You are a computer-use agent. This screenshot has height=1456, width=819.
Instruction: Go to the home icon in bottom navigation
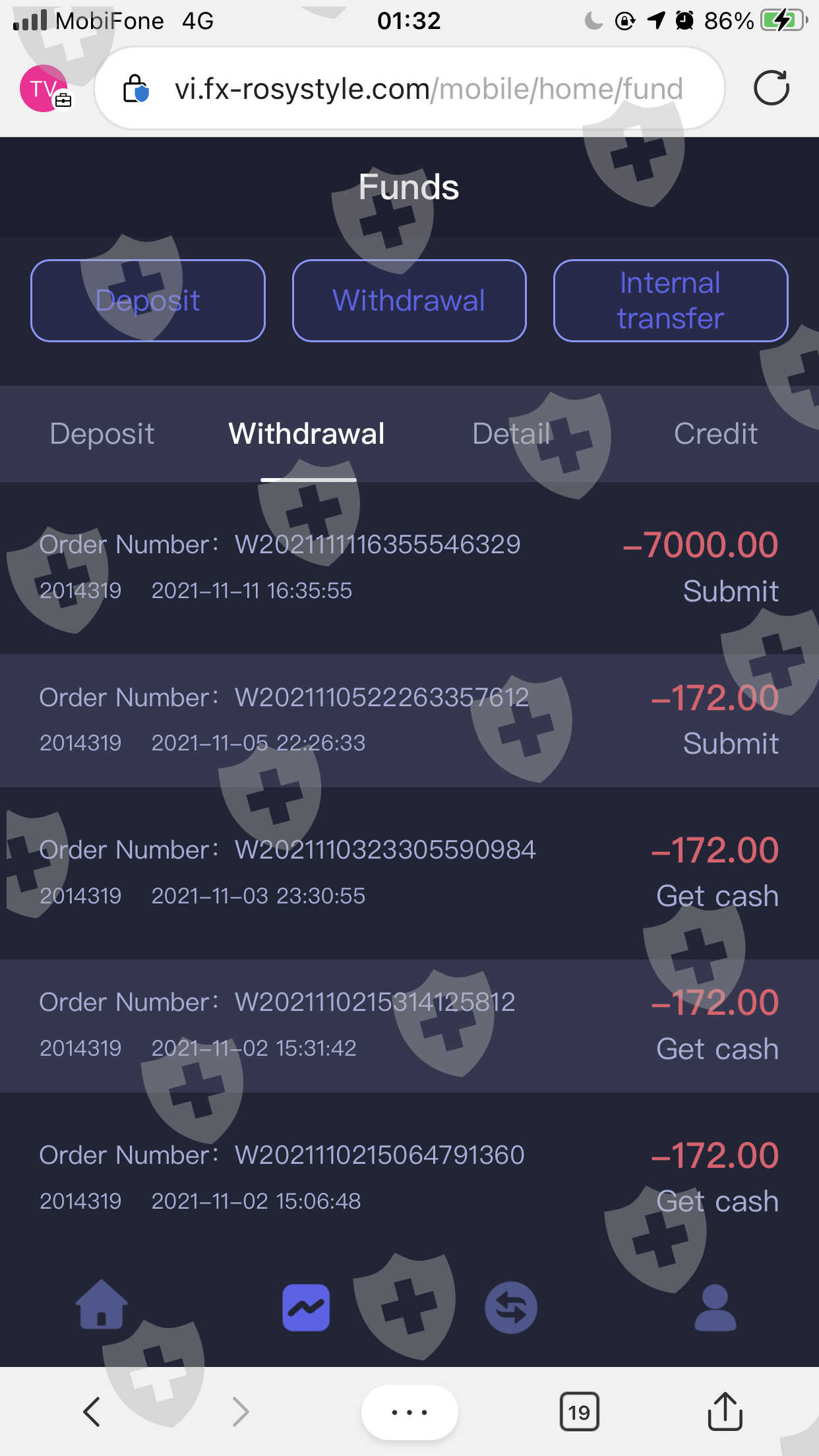[x=102, y=1304]
